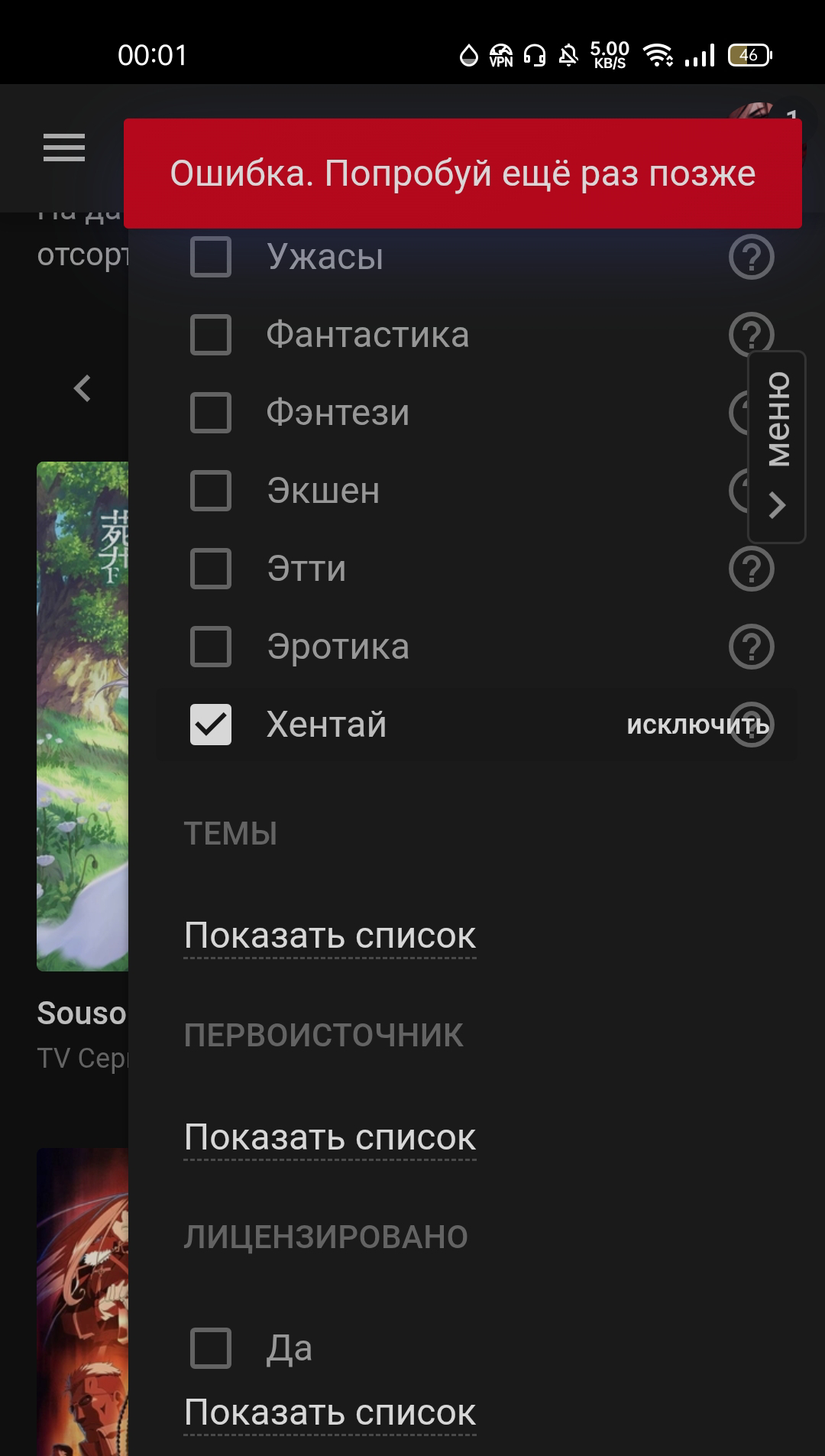Expand the list under ТЕМЫ

click(330, 936)
